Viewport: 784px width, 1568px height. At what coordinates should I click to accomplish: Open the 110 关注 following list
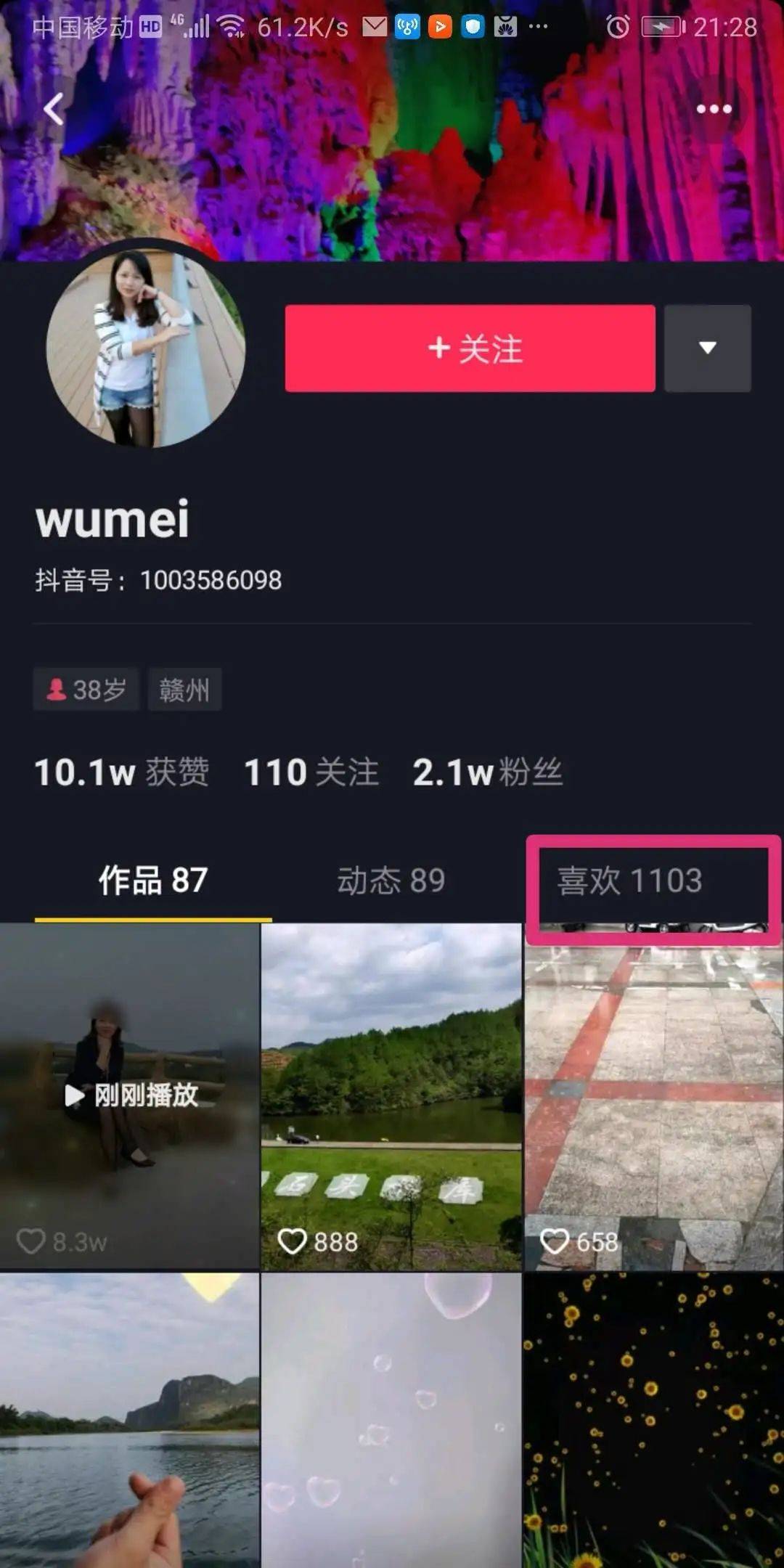pos(311,772)
